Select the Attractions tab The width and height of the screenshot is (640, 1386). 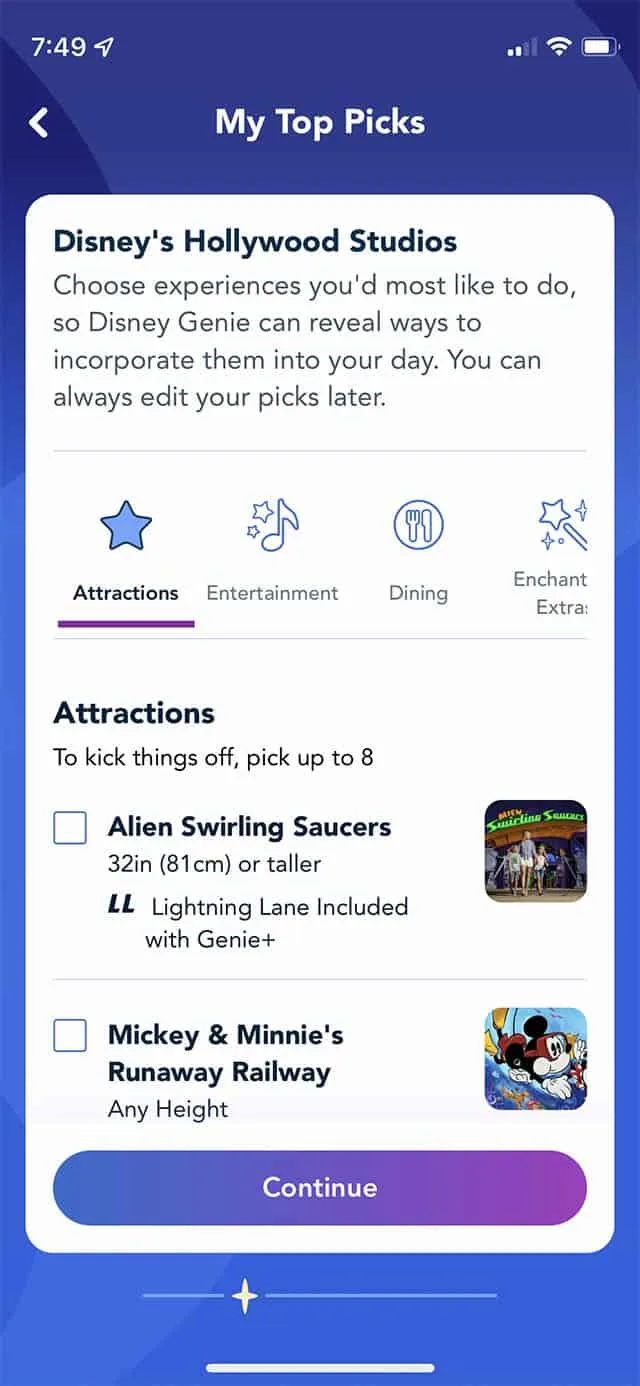(126, 555)
